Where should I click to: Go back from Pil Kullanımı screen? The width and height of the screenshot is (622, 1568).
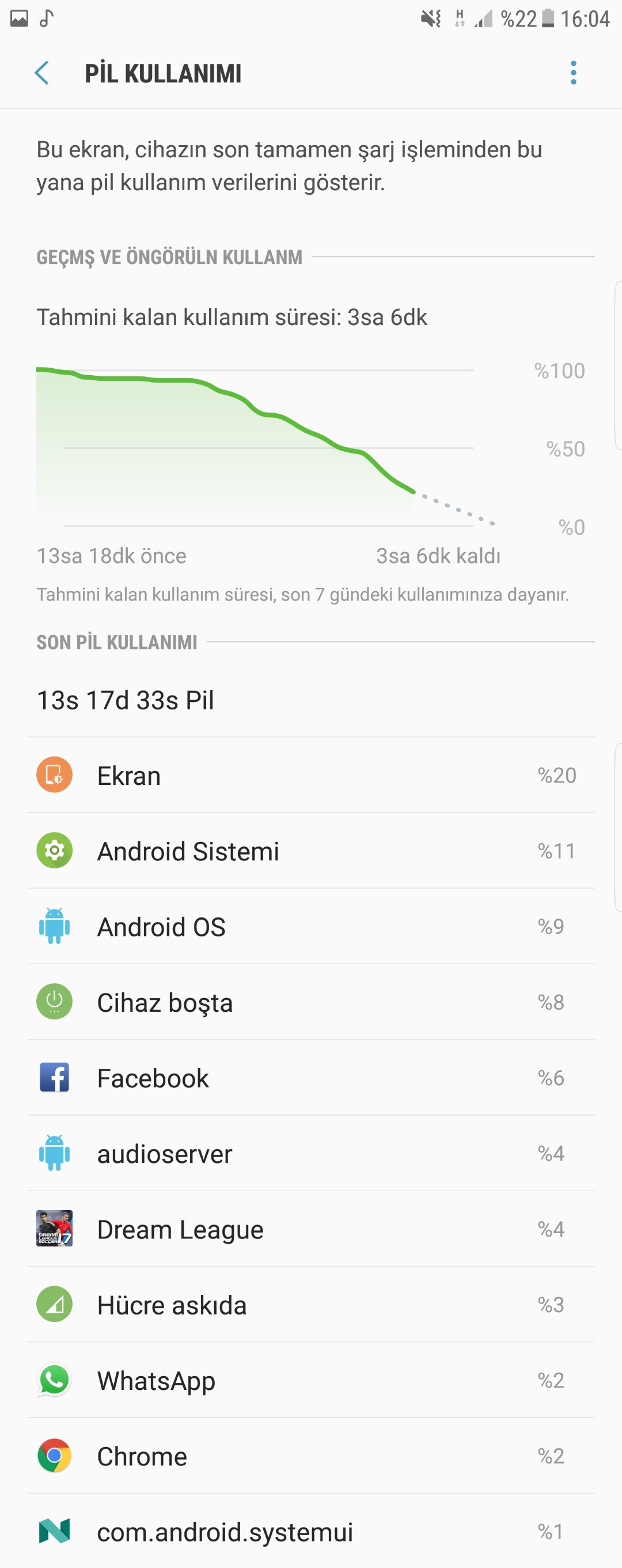point(41,73)
